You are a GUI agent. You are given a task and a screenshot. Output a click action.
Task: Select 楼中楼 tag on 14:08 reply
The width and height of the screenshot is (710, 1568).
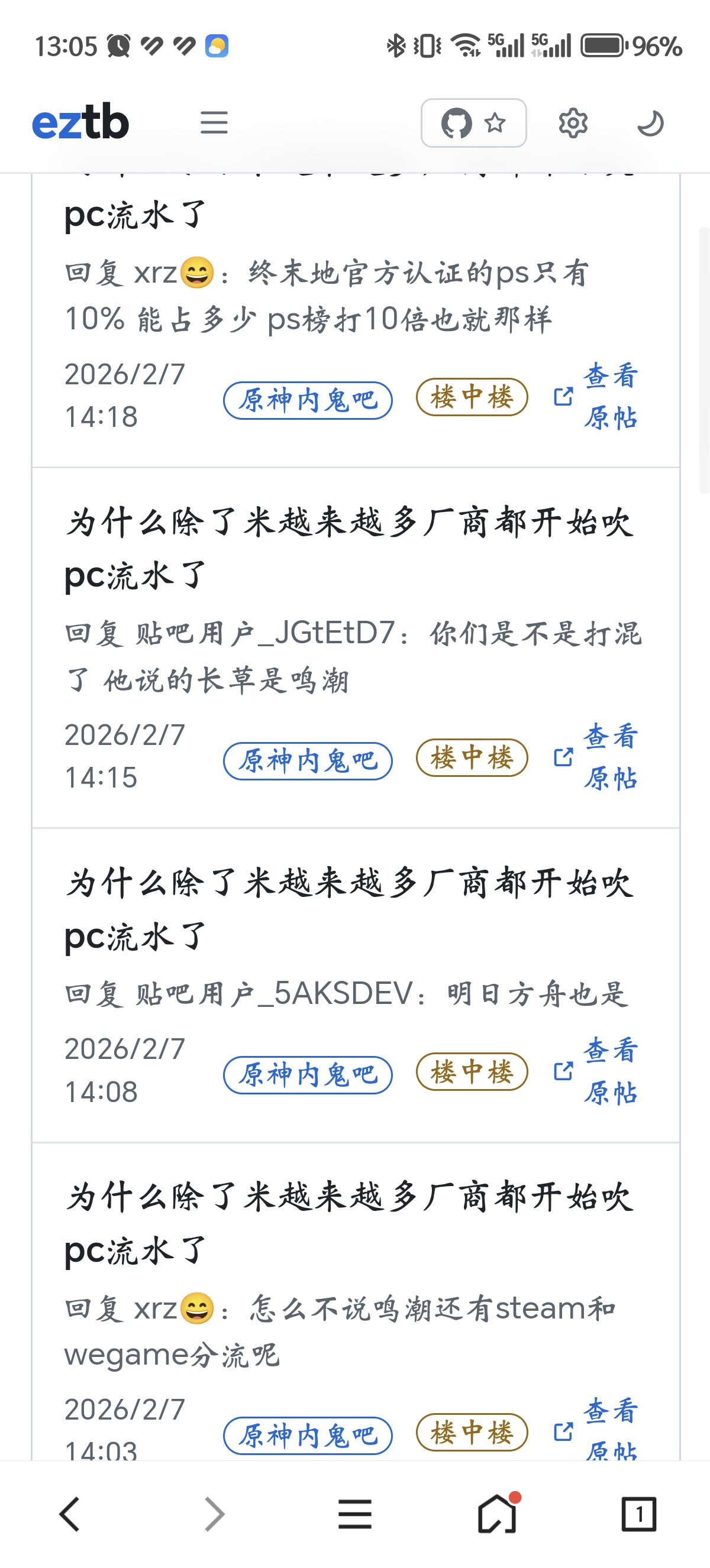472,1072
